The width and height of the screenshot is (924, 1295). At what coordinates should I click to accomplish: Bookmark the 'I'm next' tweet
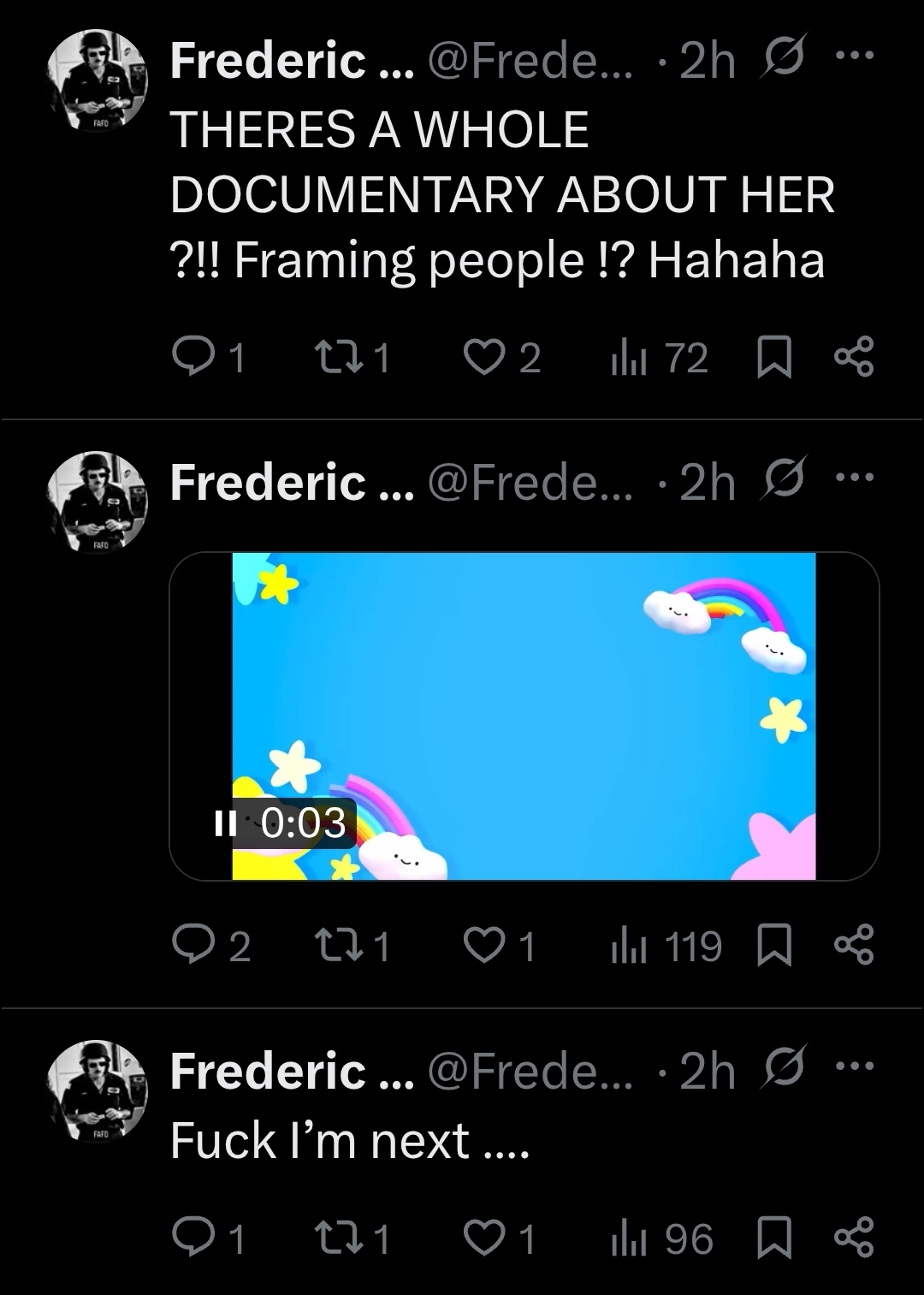click(776, 1238)
